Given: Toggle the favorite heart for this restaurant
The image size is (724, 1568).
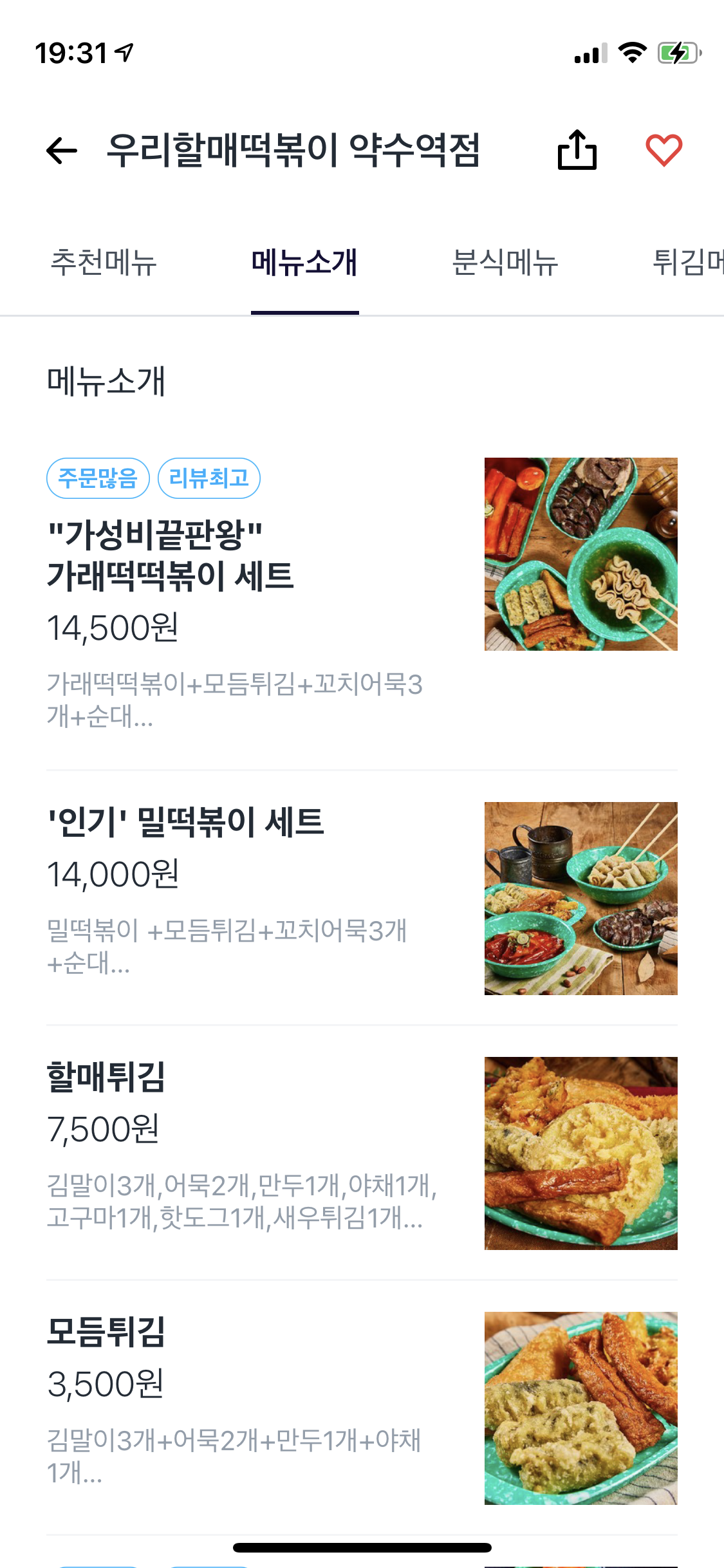Looking at the screenshot, I should pos(664,151).
